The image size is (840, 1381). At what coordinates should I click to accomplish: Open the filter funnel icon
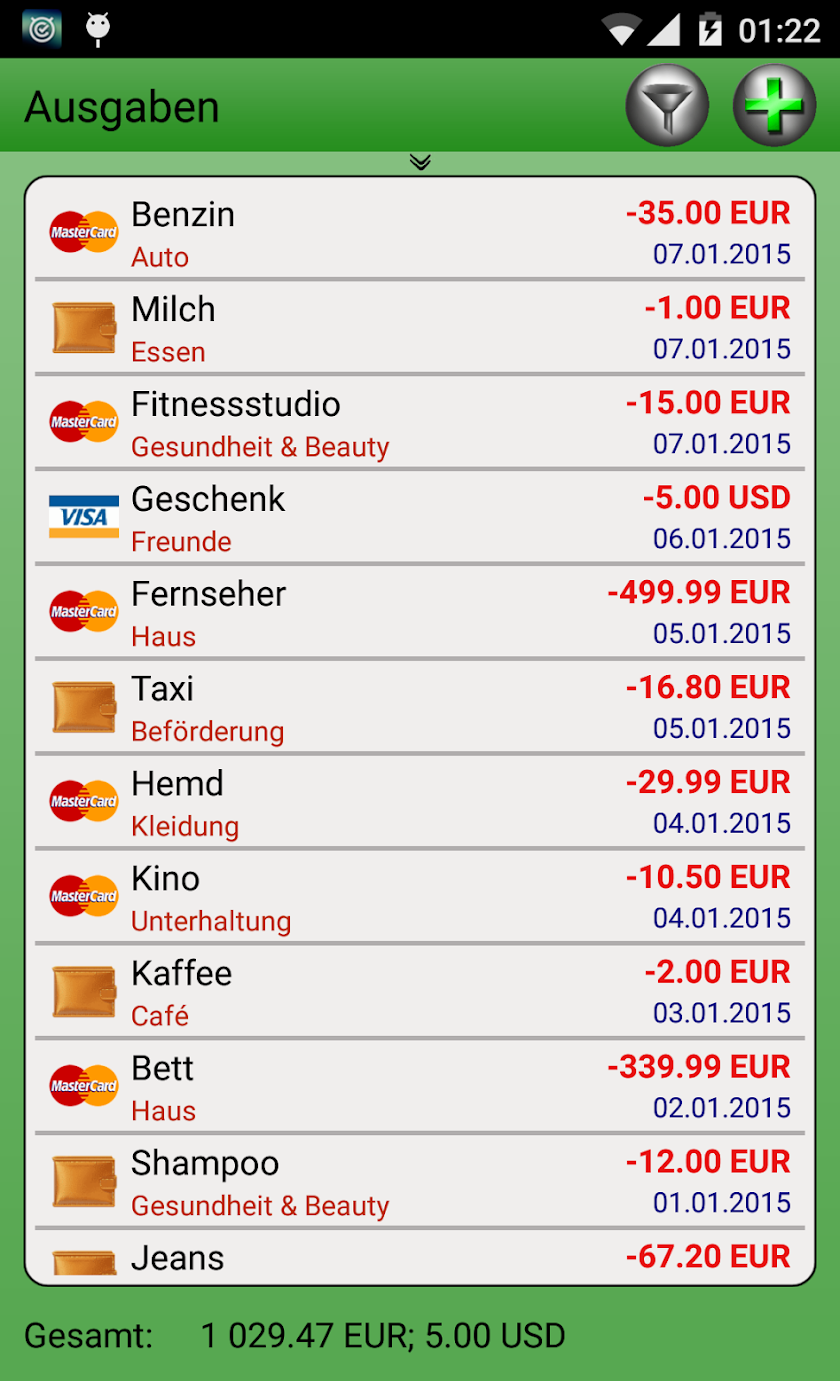(668, 106)
